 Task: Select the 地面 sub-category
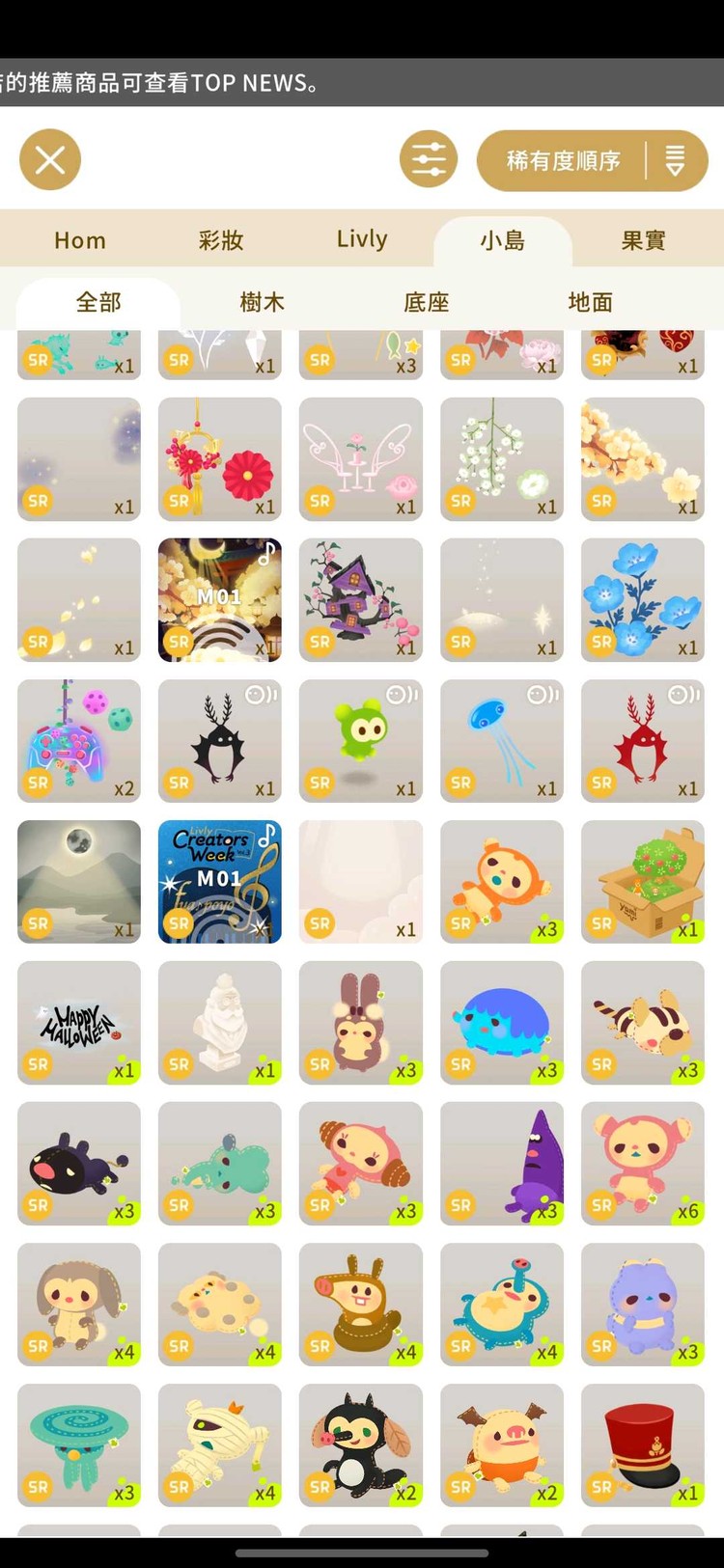pyautogui.click(x=591, y=302)
